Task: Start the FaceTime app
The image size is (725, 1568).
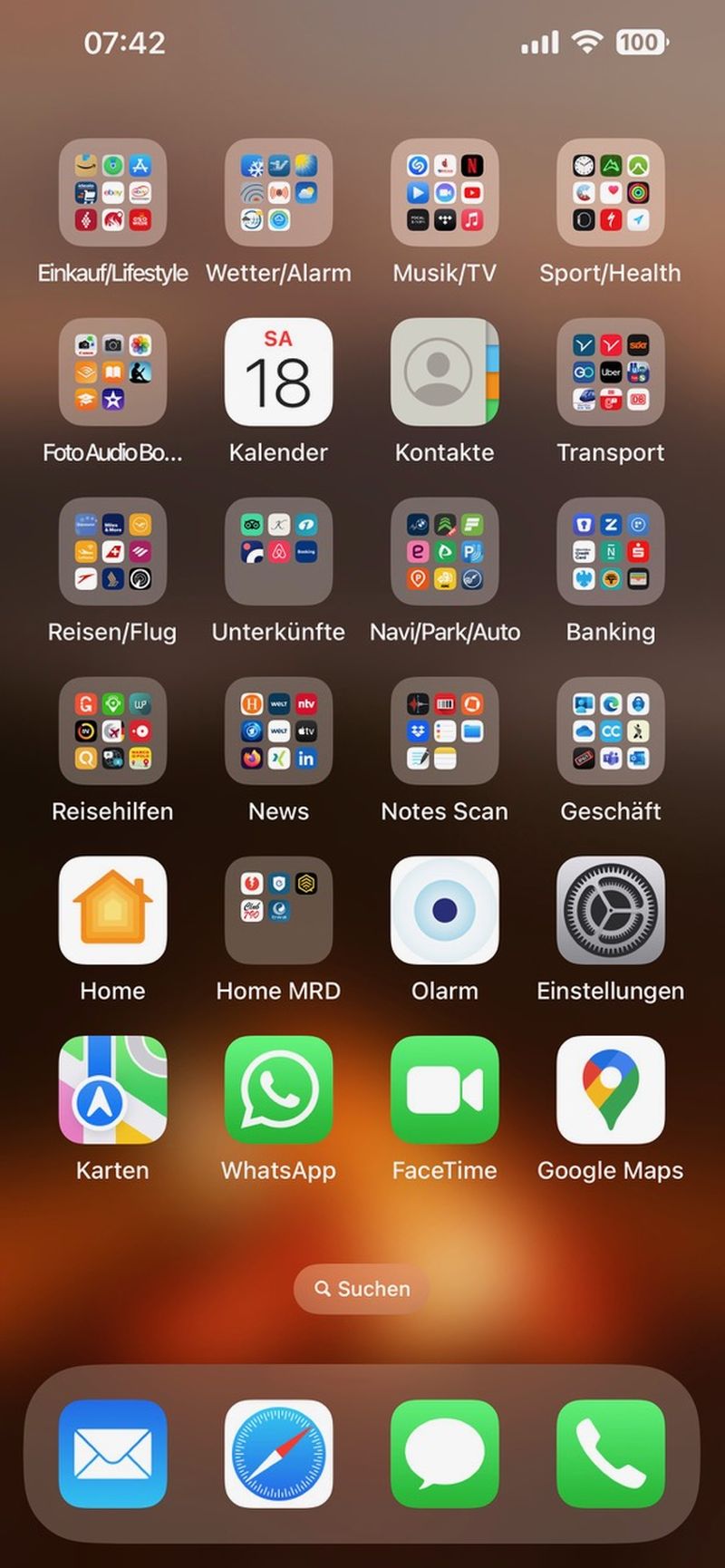Action: [x=444, y=1089]
